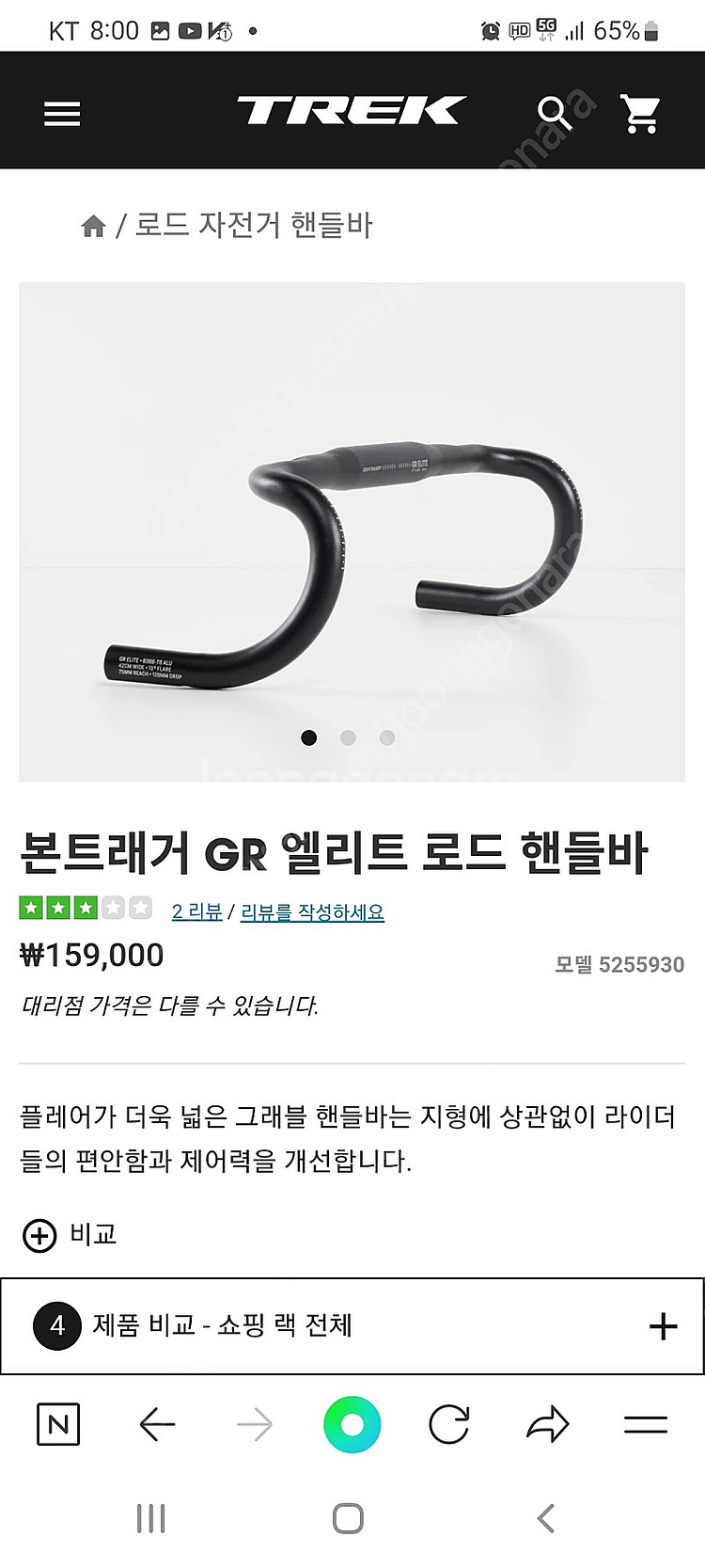705x1568 pixels.
Task: Open the shopping cart
Action: (x=640, y=113)
